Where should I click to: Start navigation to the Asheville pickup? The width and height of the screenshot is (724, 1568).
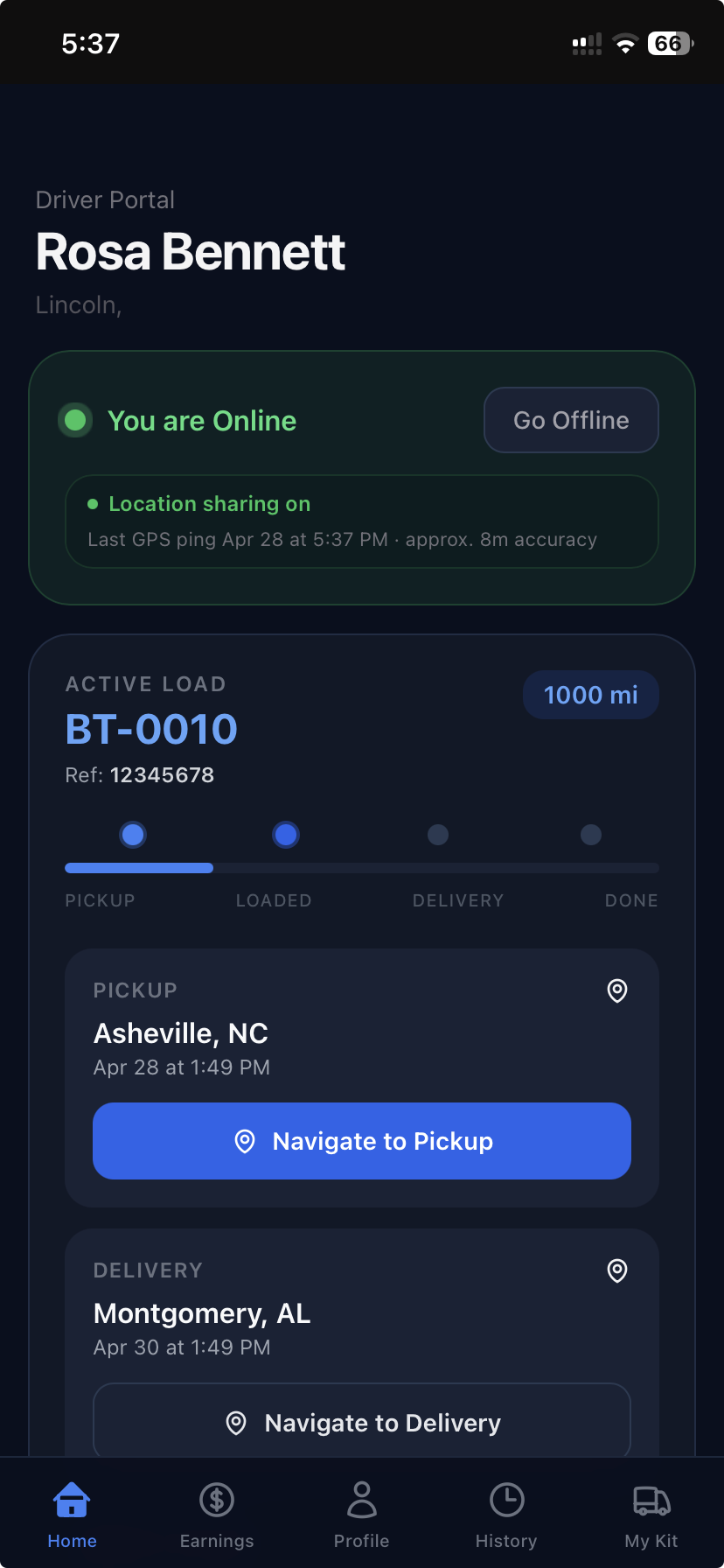362,1141
